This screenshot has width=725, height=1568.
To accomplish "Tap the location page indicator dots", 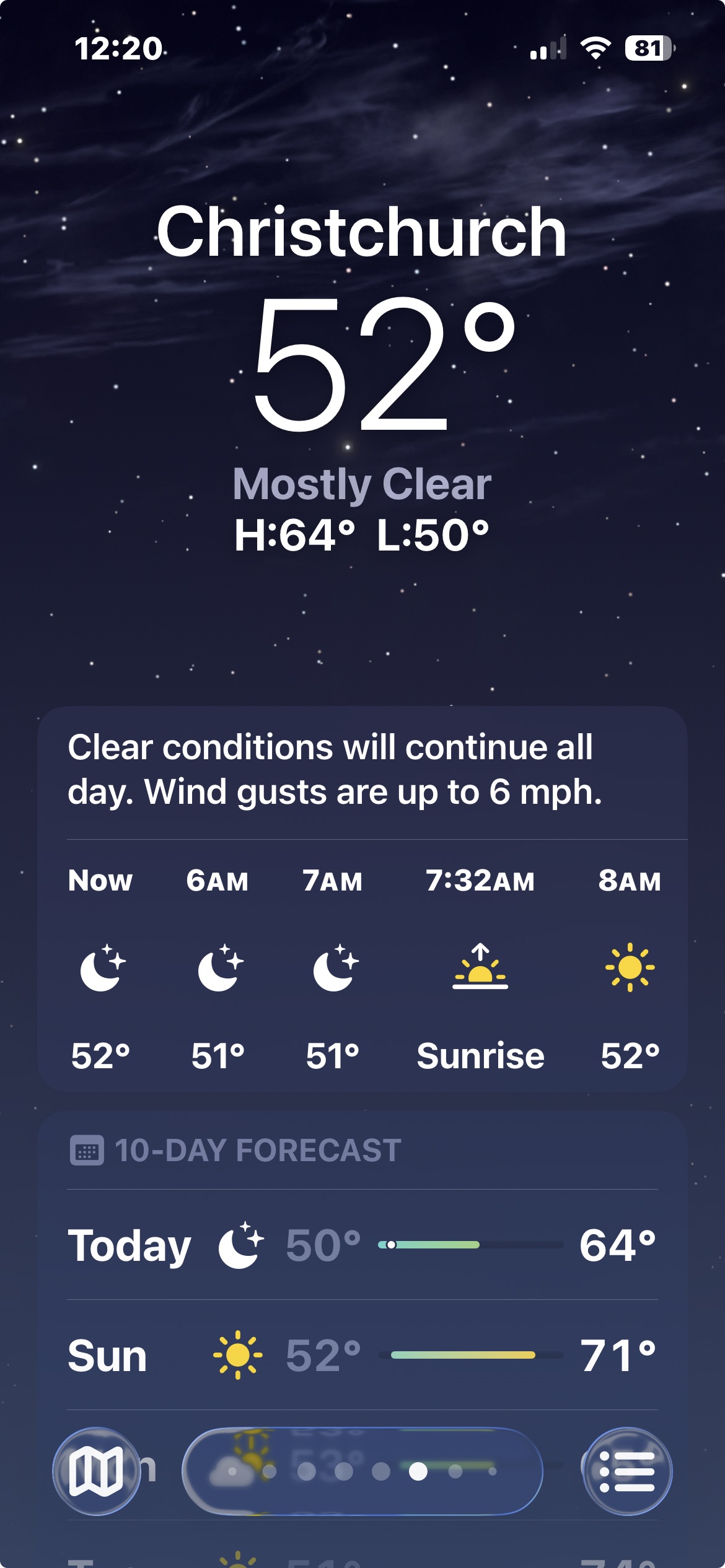I will pyautogui.click(x=362, y=1471).
